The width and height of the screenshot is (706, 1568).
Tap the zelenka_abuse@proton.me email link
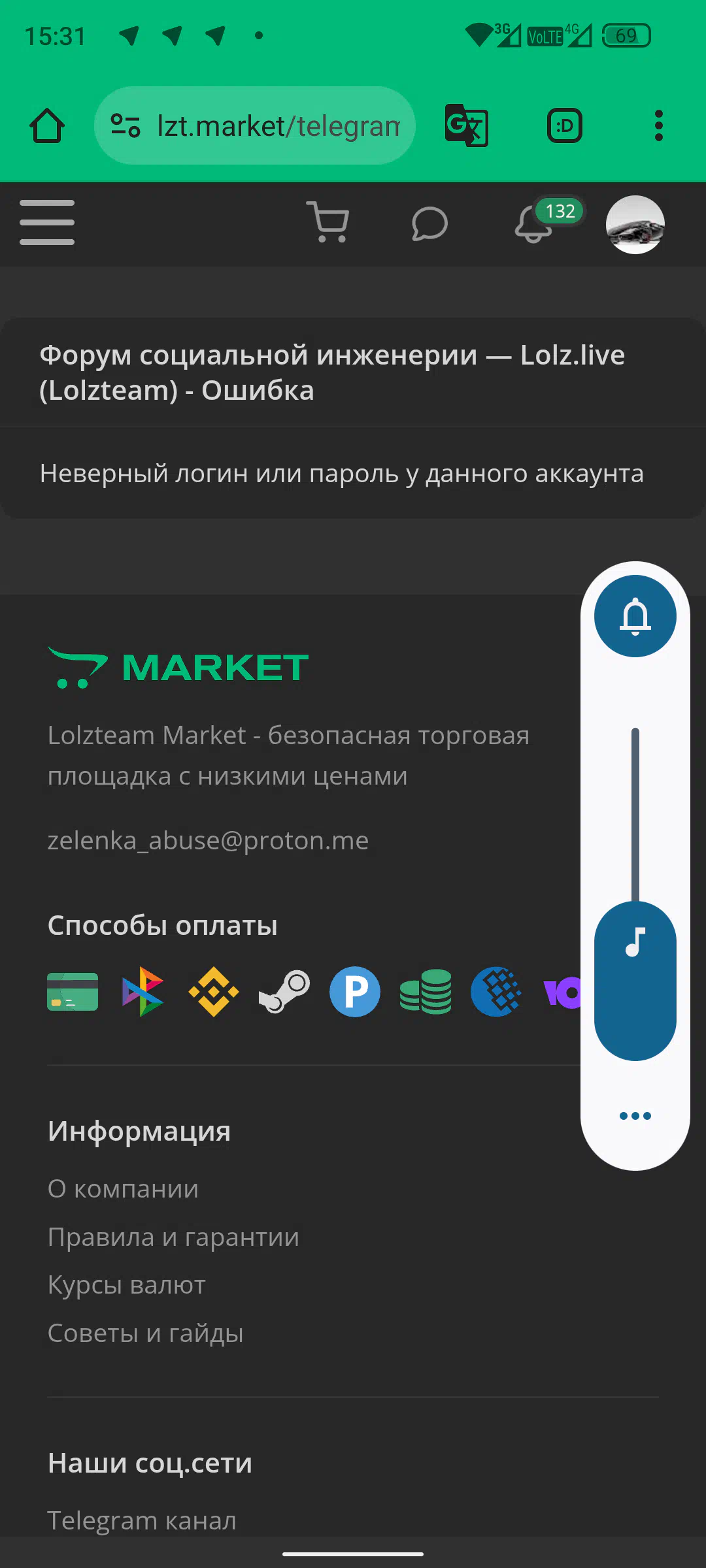tap(208, 841)
